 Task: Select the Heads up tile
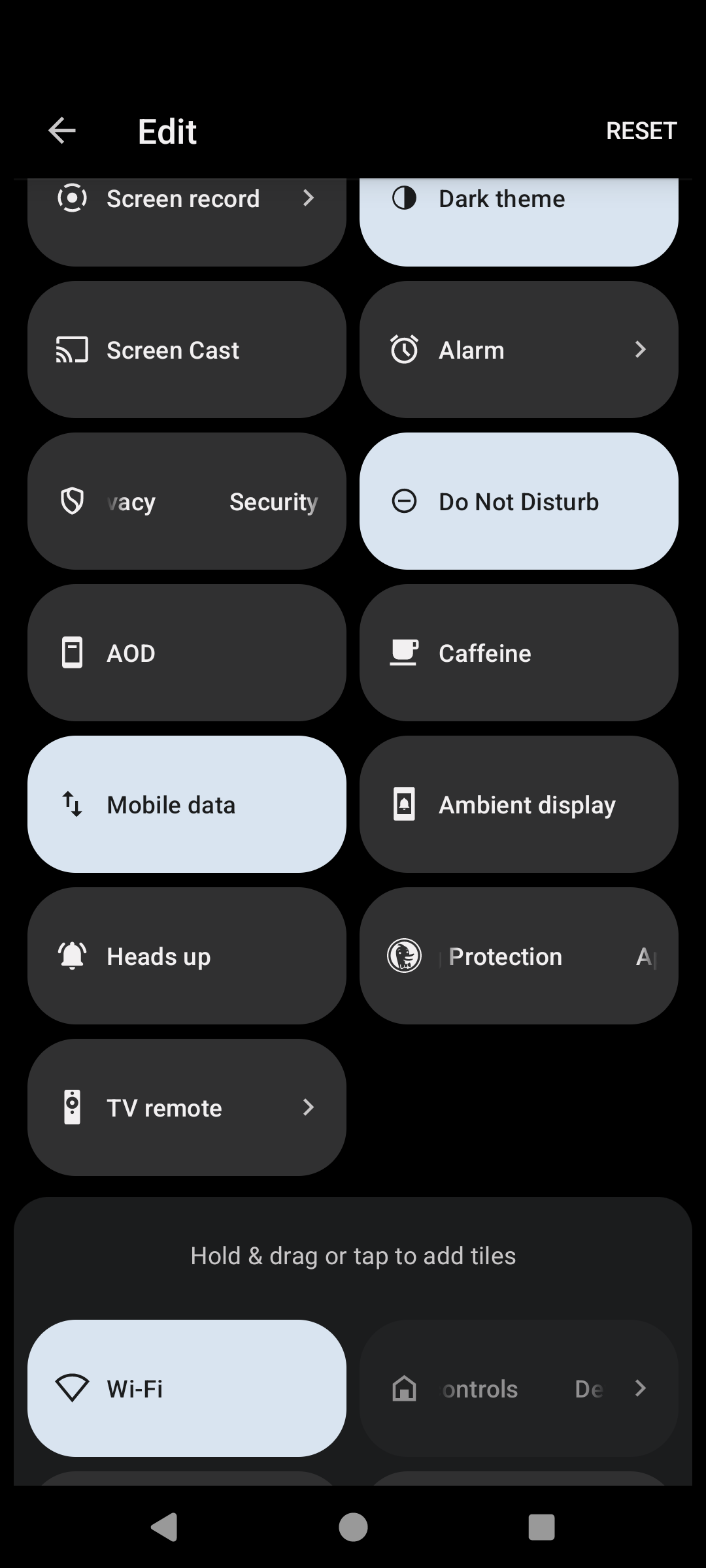pyautogui.click(x=186, y=956)
